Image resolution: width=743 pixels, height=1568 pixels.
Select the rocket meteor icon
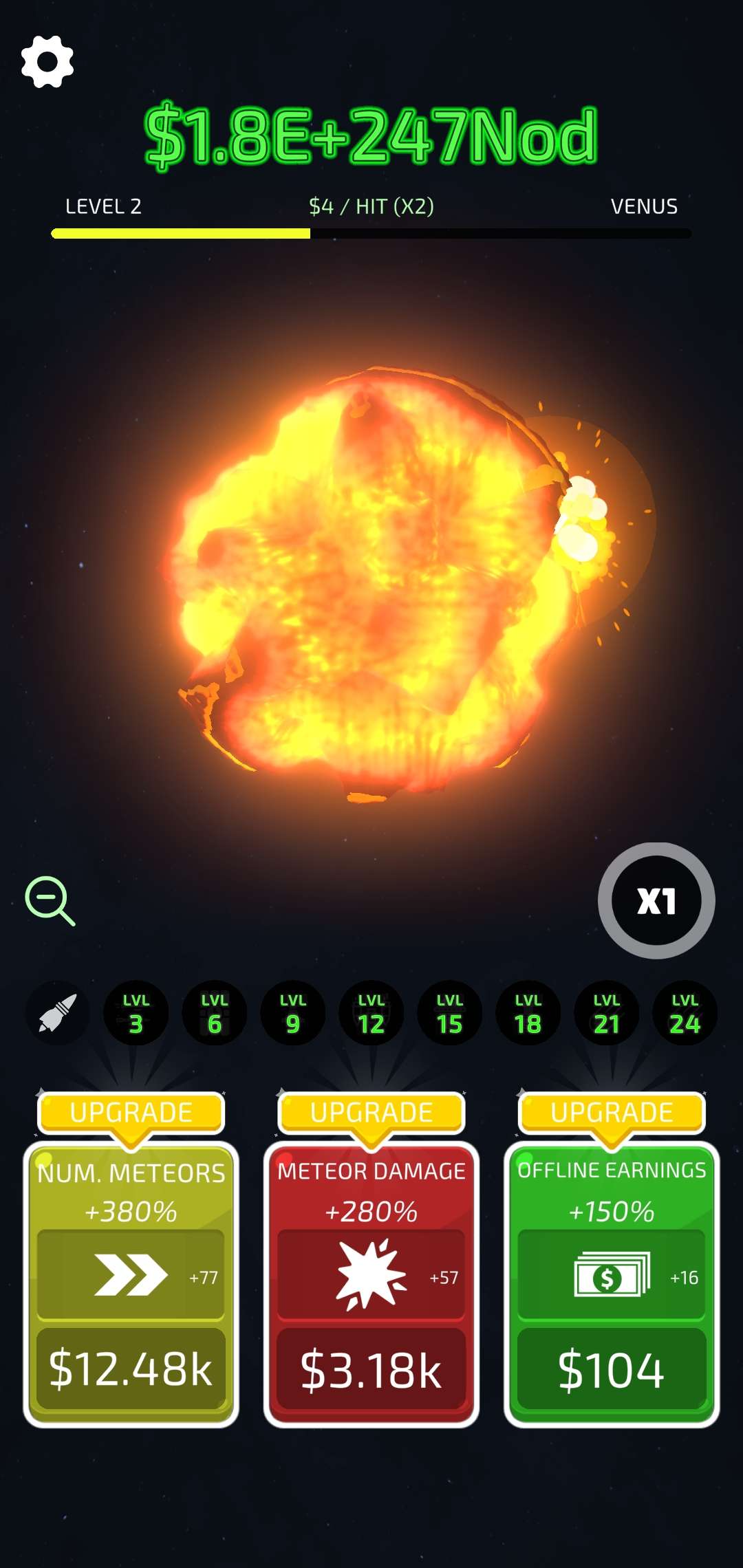pyautogui.click(x=57, y=1013)
